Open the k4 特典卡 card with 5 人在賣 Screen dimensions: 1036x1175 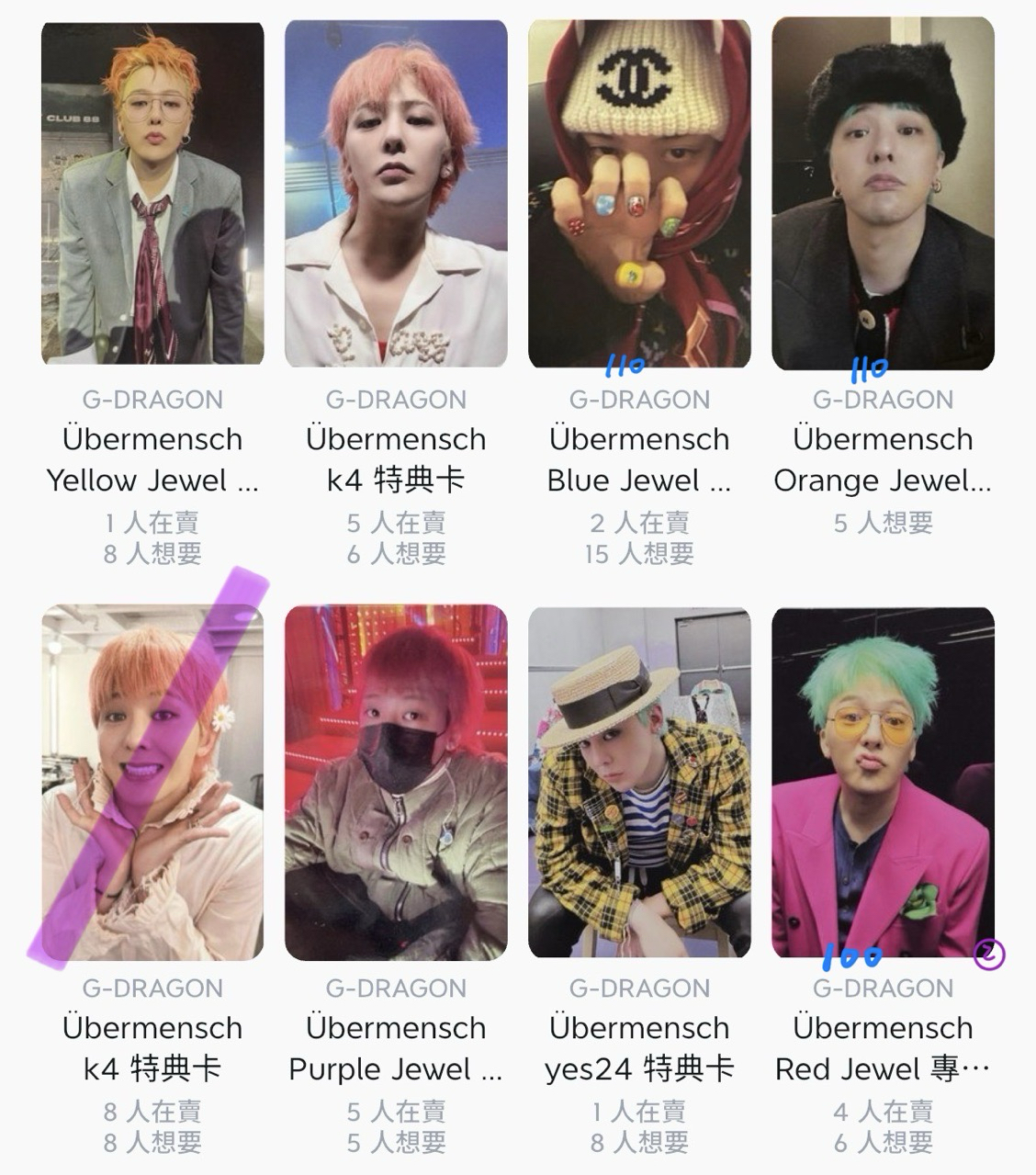pos(396,193)
